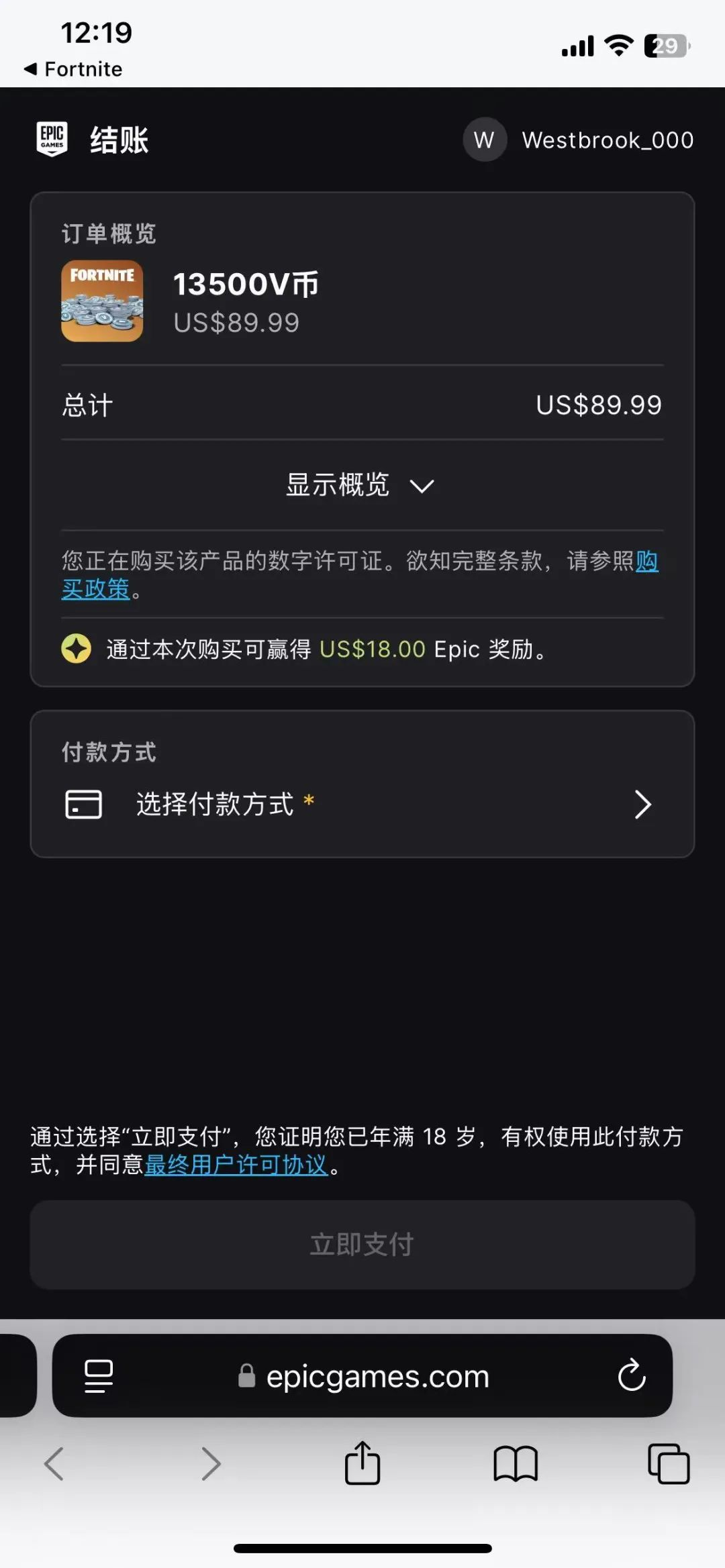Reload the checkout page
This screenshot has height=1568, width=725.
[x=631, y=1377]
